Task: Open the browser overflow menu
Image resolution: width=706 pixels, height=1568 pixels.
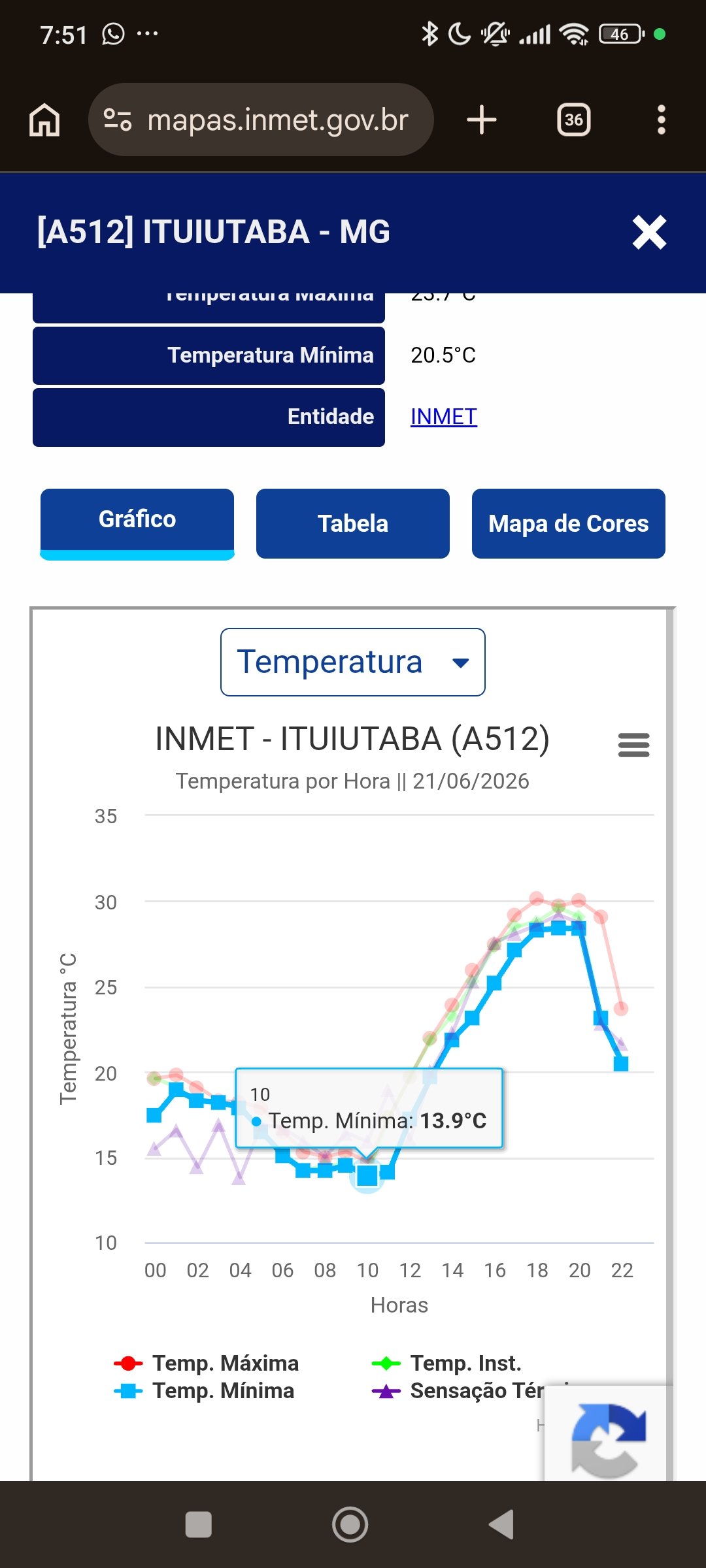Action: [661, 120]
